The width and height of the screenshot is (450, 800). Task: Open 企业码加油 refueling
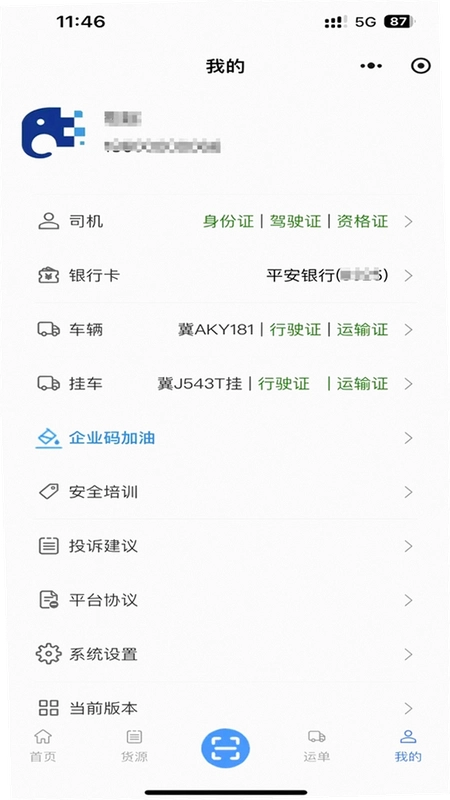pos(225,438)
